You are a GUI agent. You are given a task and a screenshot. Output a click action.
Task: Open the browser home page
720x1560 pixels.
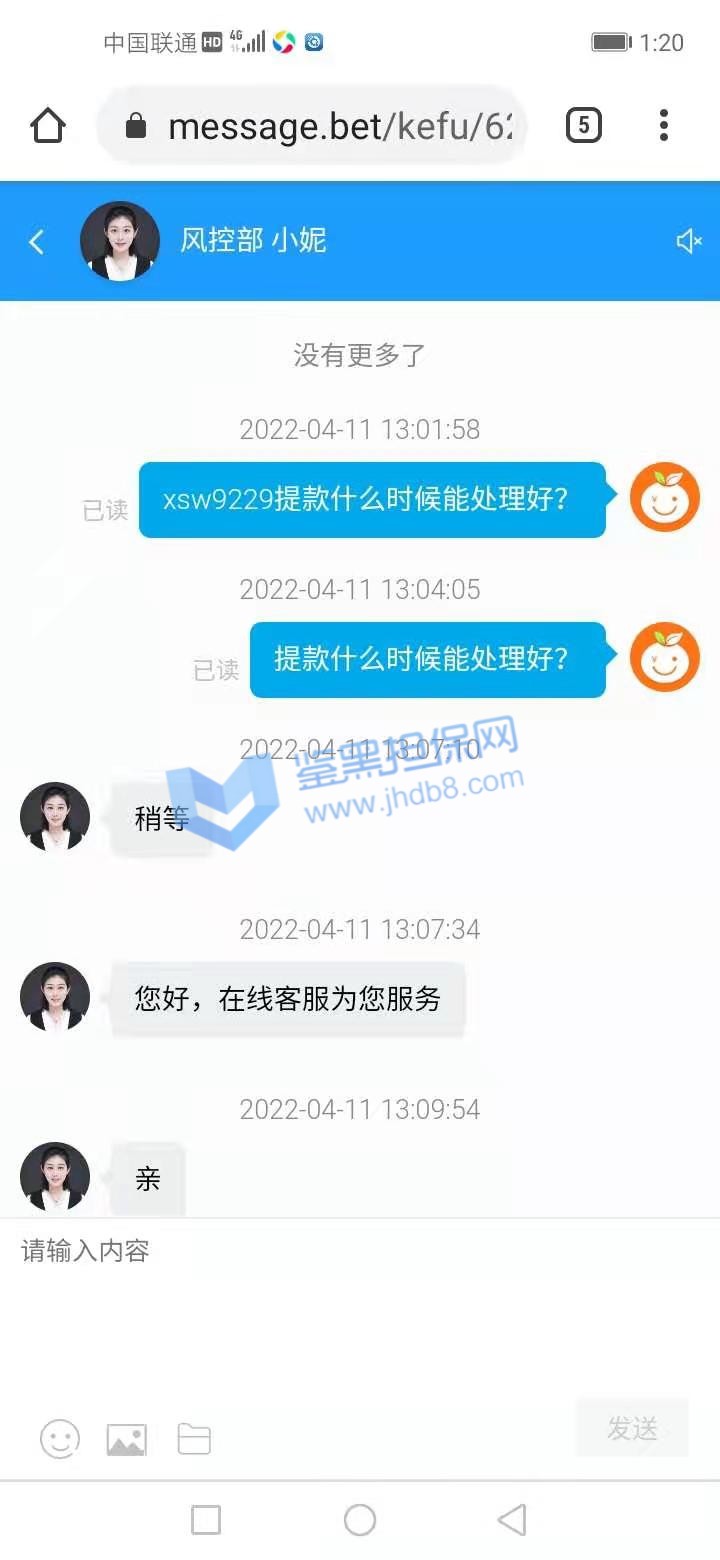48,126
